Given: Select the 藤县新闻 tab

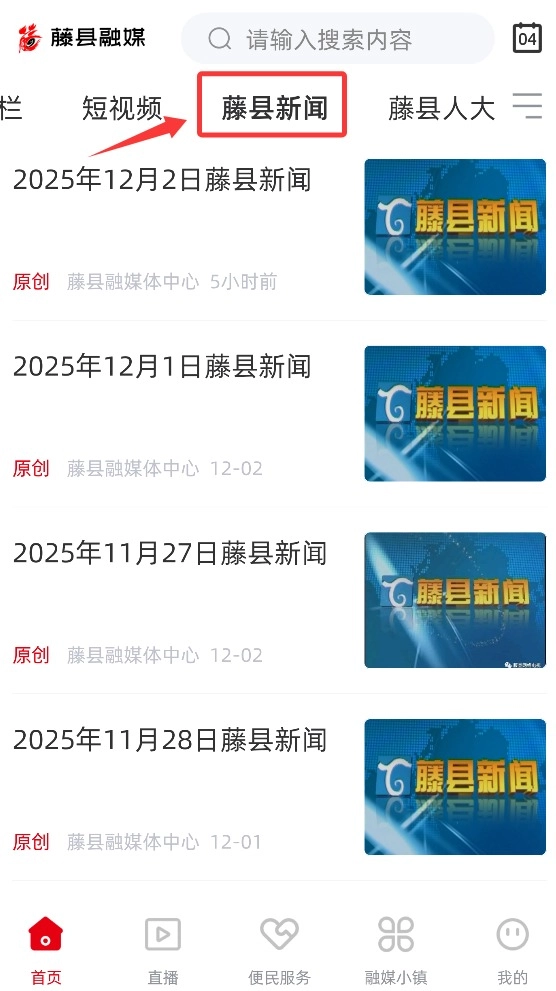Looking at the screenshot, I should coord(274,107).
